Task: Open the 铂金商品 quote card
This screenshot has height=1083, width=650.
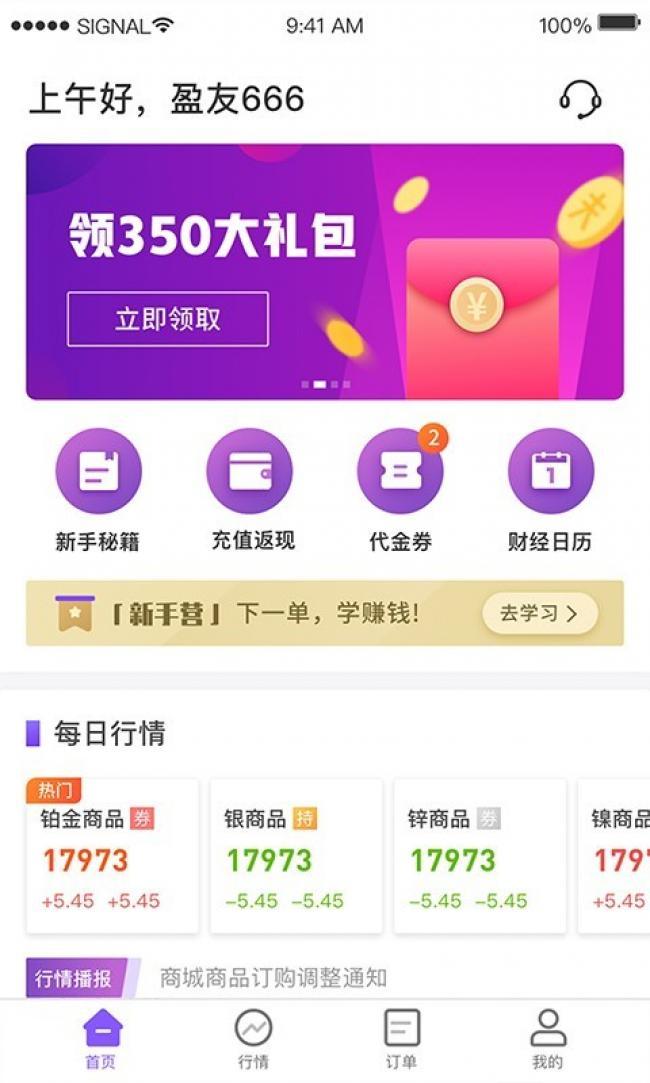Action: tap(113, 856)
